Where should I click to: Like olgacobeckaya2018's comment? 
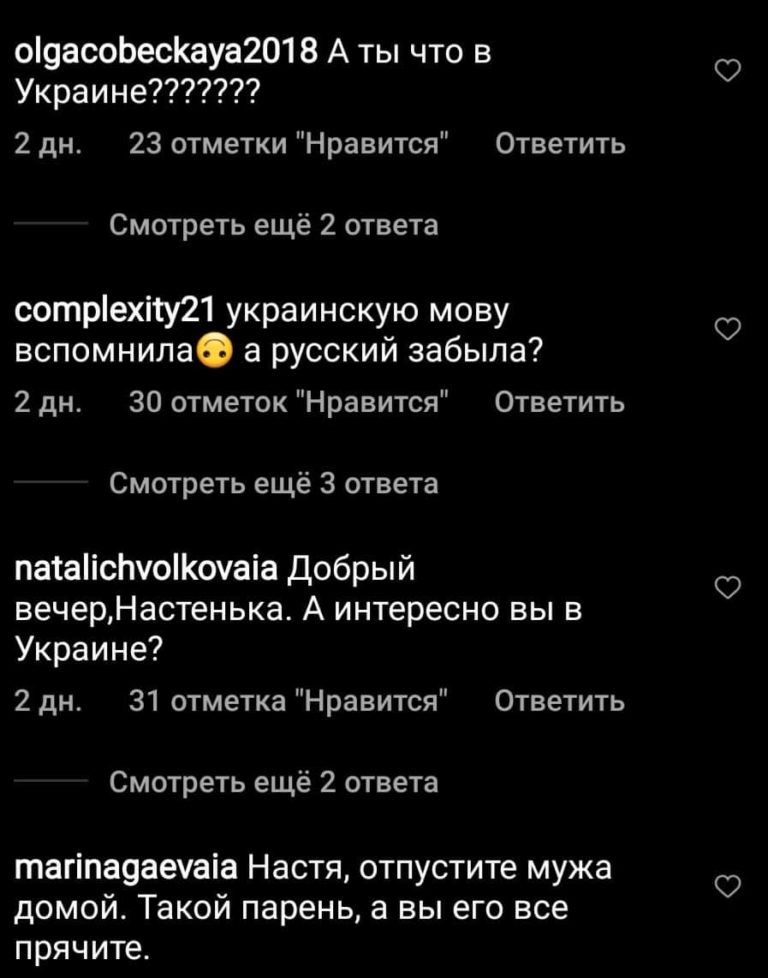(x=730, y=70)
